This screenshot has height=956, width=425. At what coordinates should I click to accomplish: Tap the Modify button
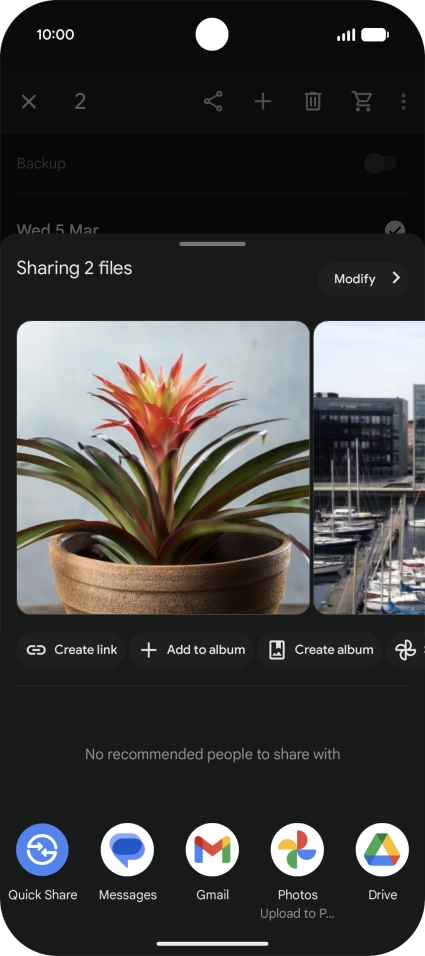[363, 279]
